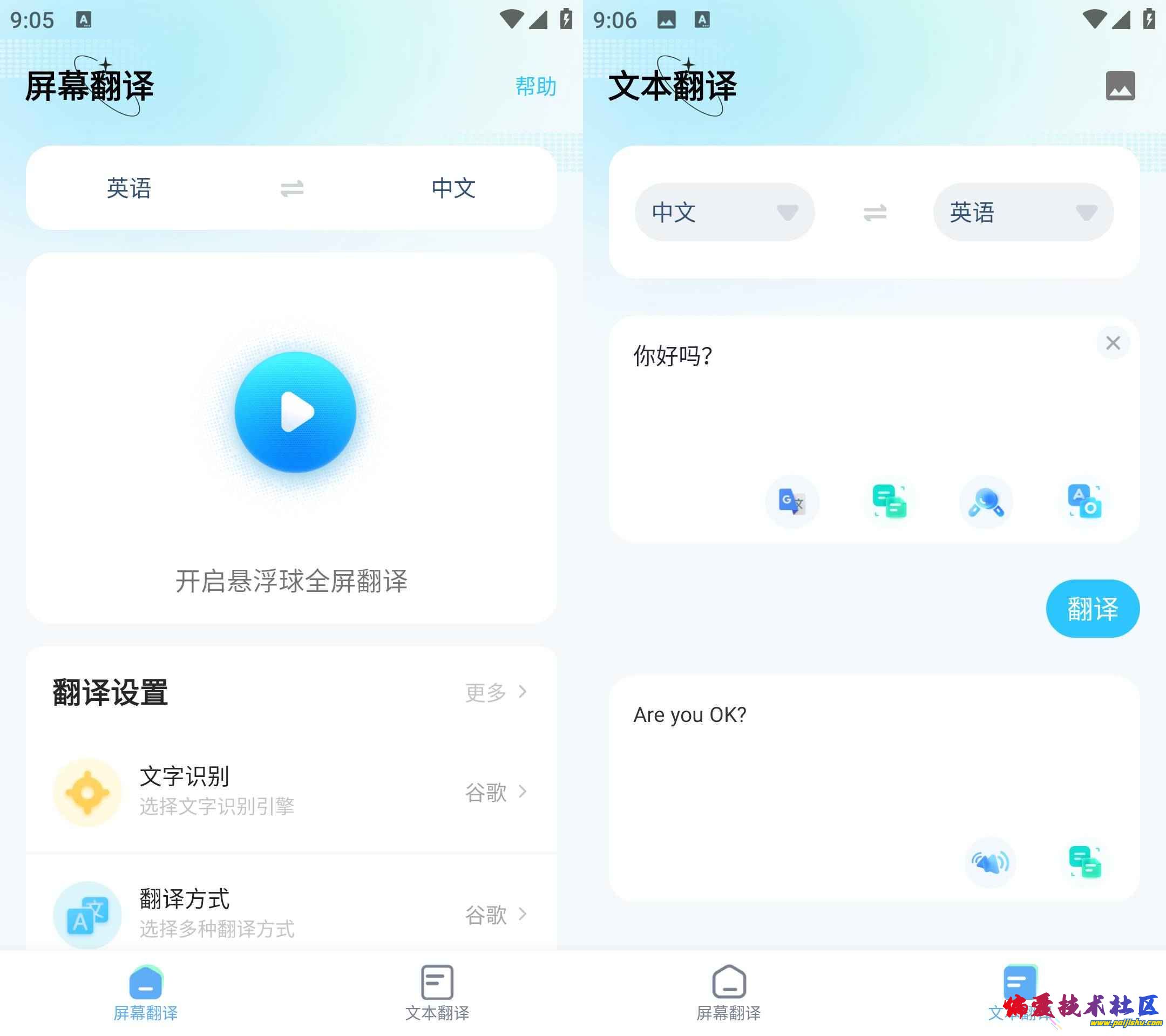Open the camera text-scan icon in input box
1166x1036 pixels.
pos(1084,502)
